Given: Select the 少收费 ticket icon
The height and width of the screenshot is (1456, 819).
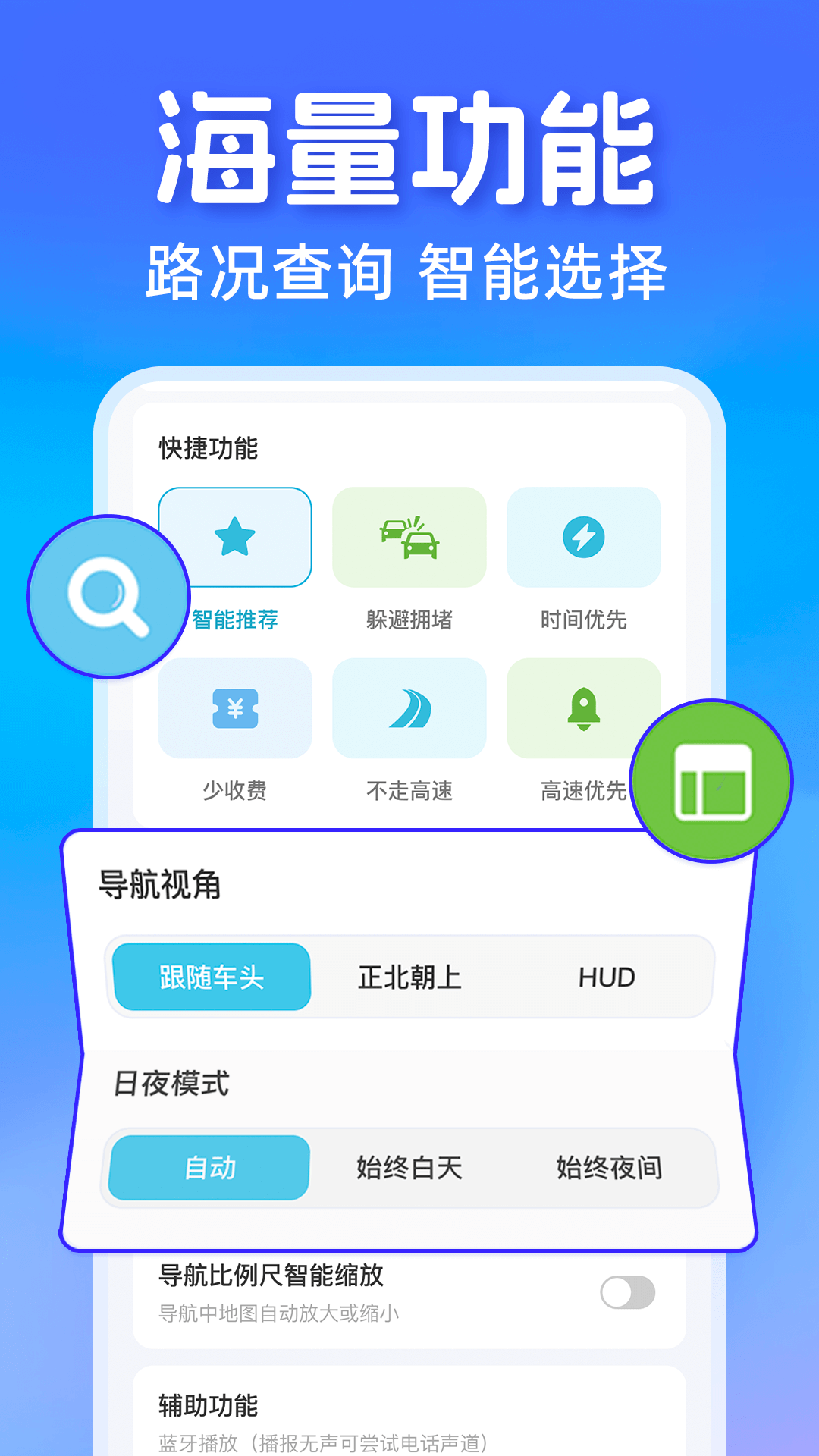Looking at the screenshot, I should [234, 709].
